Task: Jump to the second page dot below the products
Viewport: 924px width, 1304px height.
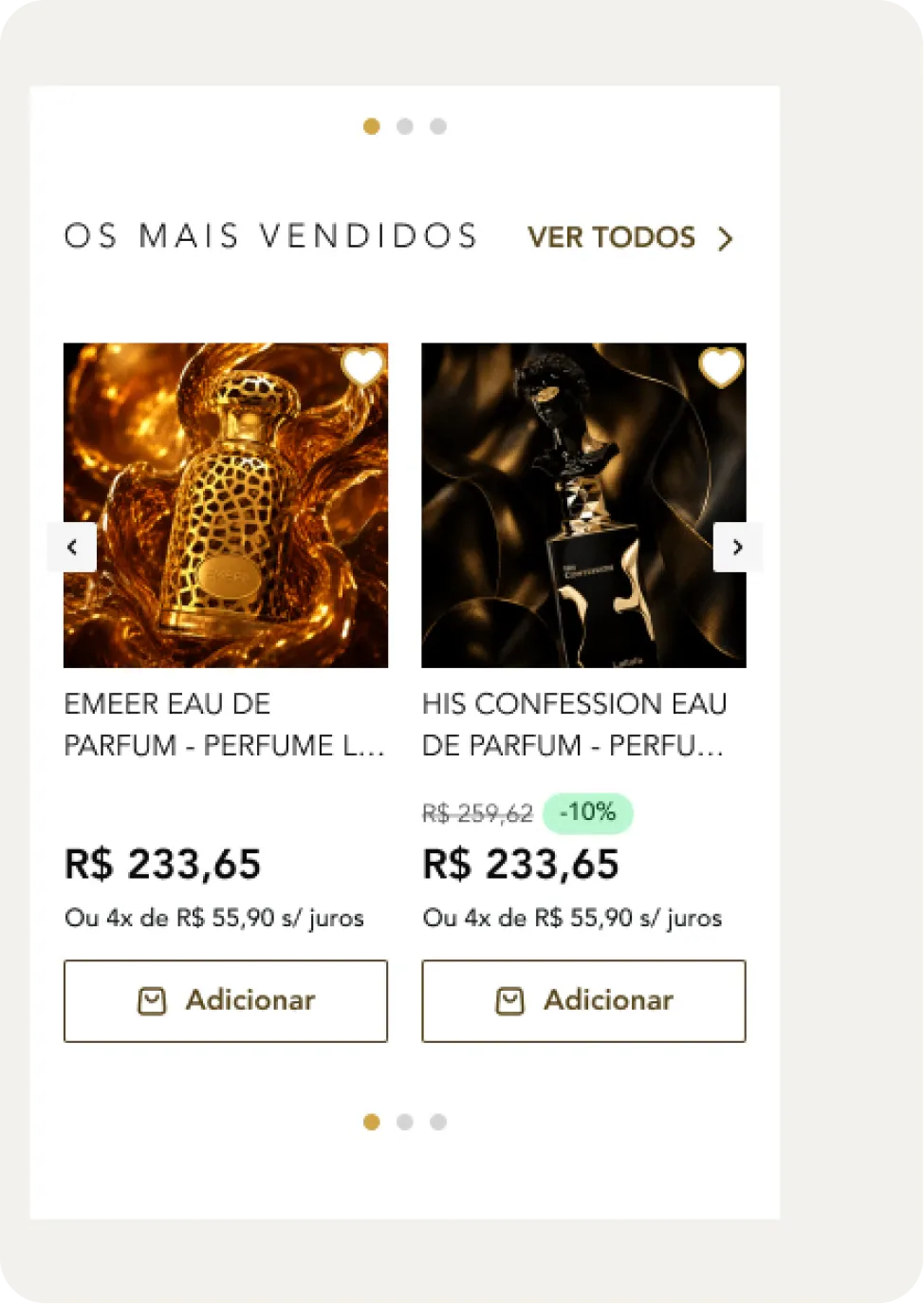Action: [x=405, y=1122]
